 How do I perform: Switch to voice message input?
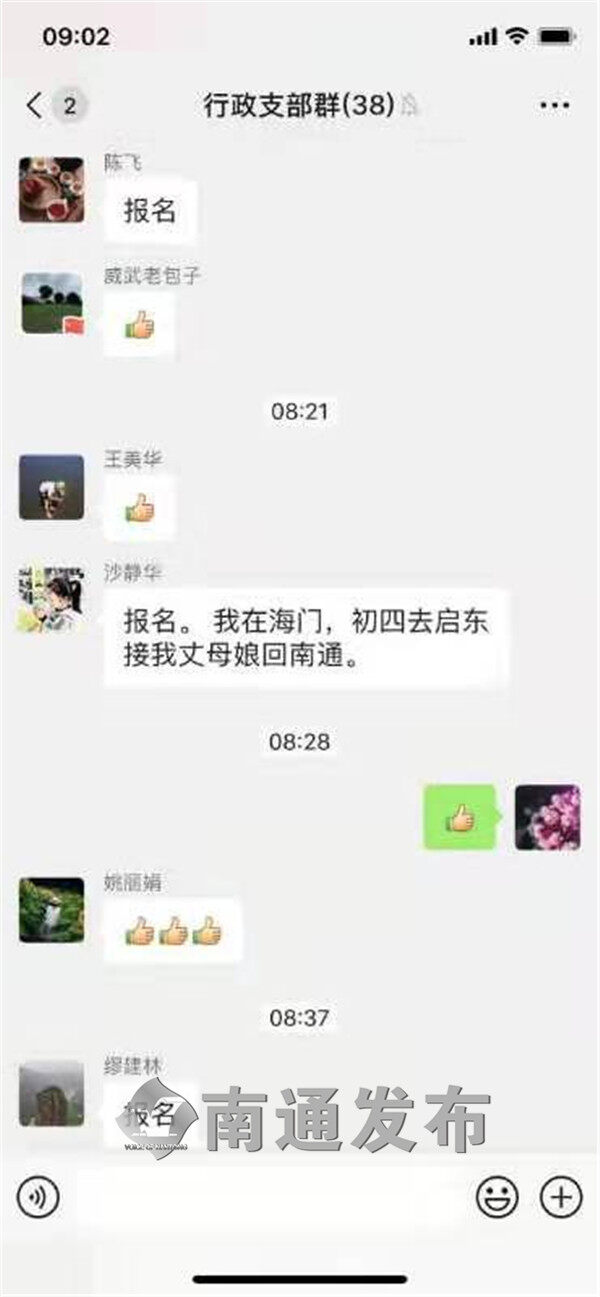(38, 1195)
